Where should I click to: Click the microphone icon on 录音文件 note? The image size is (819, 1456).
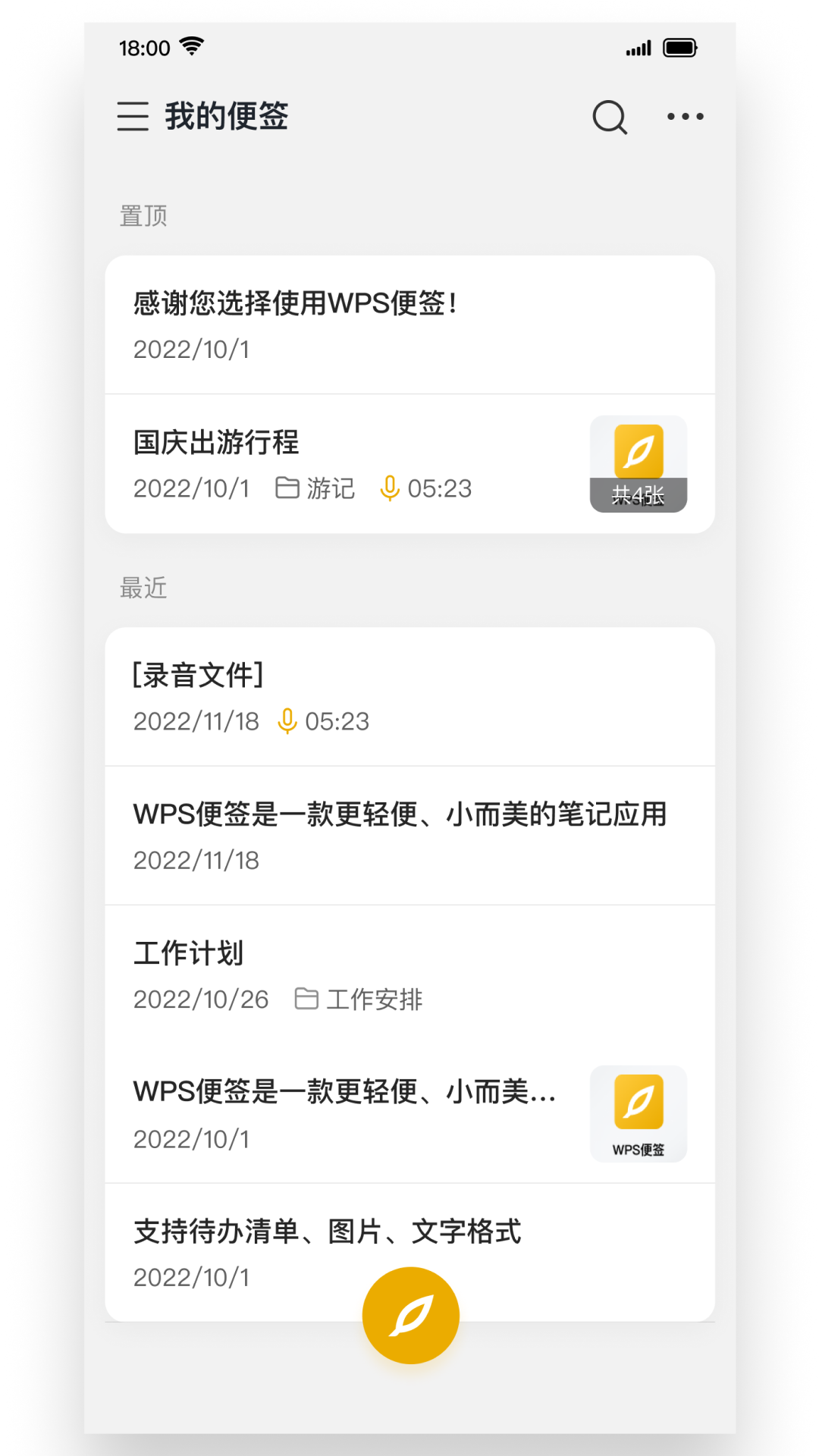click(288, 721)
